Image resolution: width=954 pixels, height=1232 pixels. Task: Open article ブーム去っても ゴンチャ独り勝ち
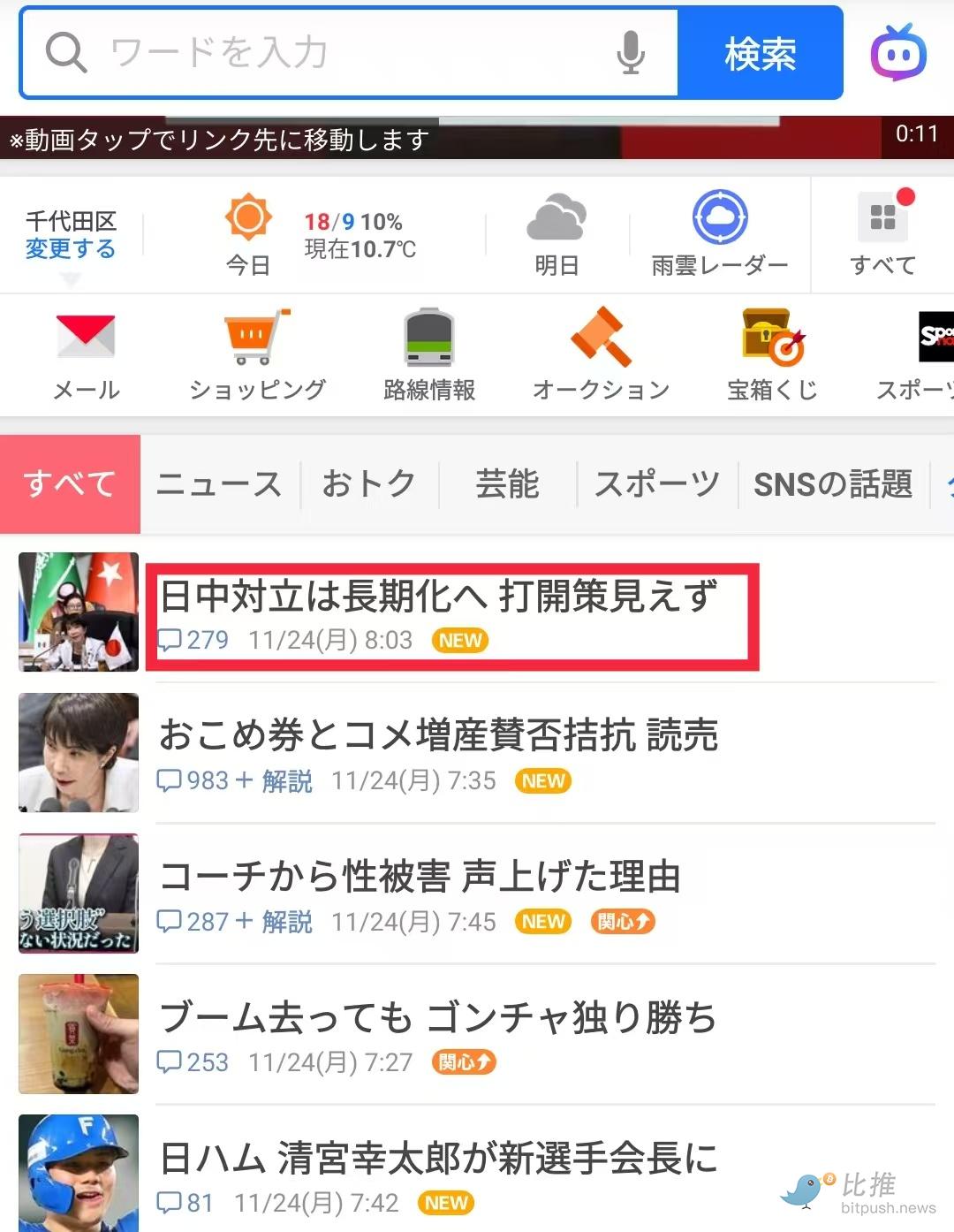438,1017
